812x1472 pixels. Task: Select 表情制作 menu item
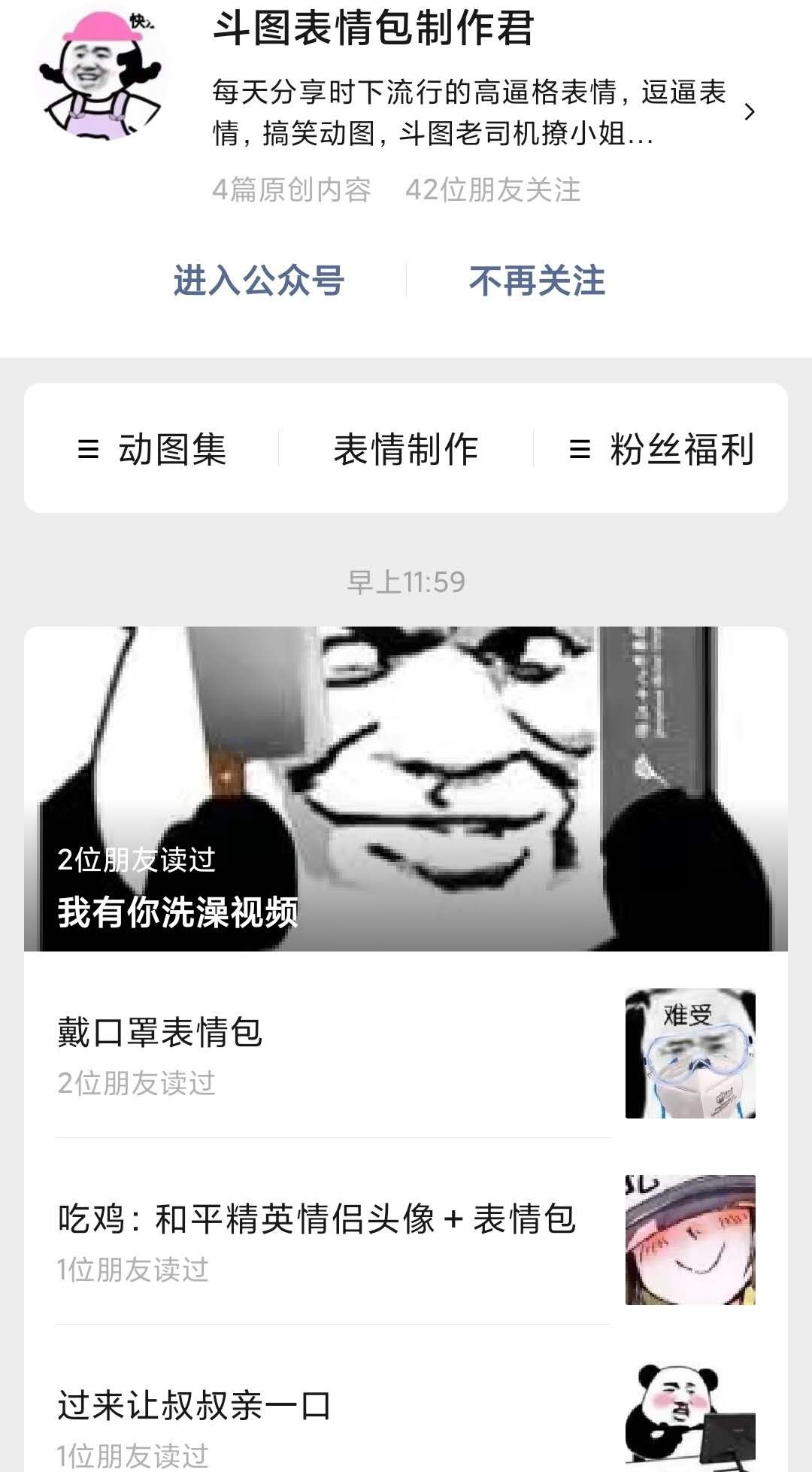tap(406, 449)
